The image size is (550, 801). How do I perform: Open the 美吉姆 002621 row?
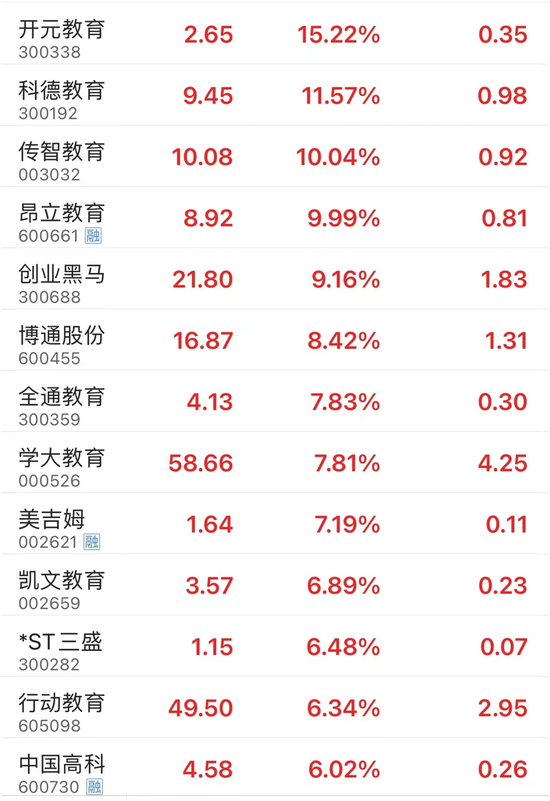tap(275, 524)
